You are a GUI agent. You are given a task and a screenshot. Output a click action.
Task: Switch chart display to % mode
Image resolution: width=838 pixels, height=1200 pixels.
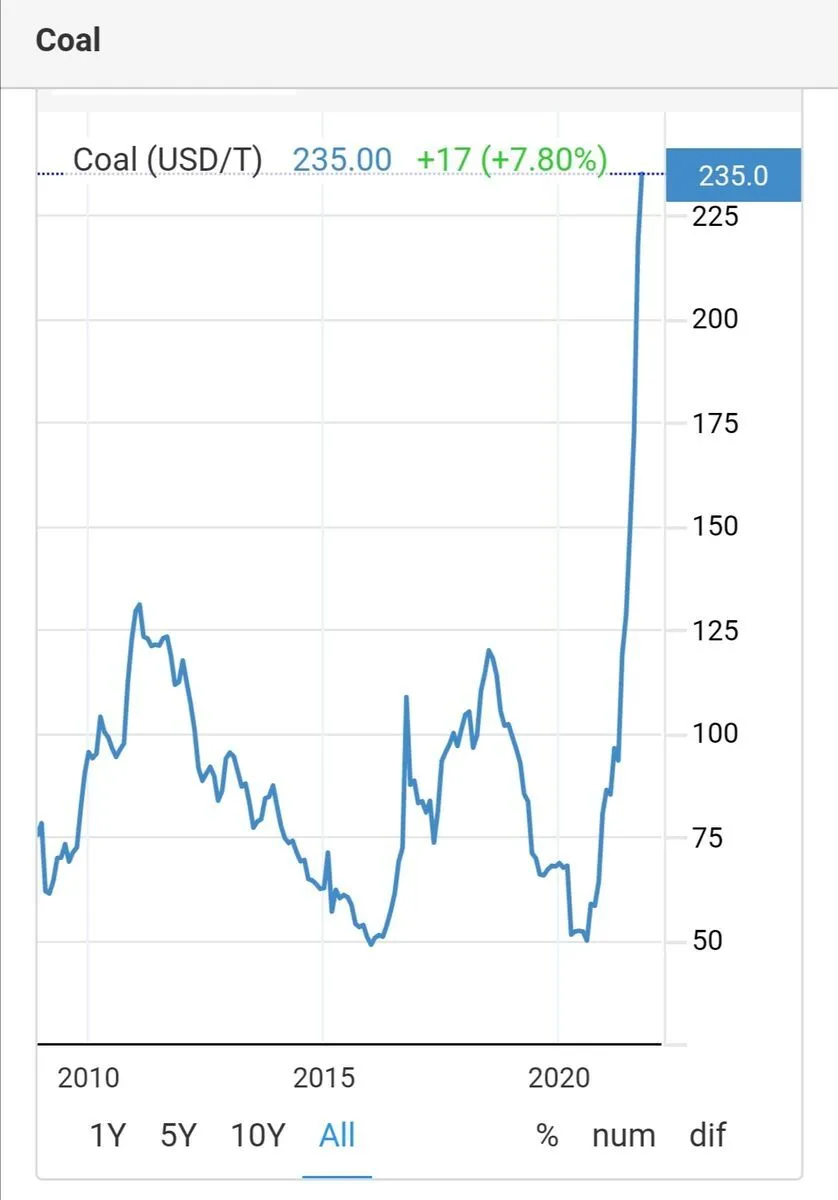[547, 1135]
